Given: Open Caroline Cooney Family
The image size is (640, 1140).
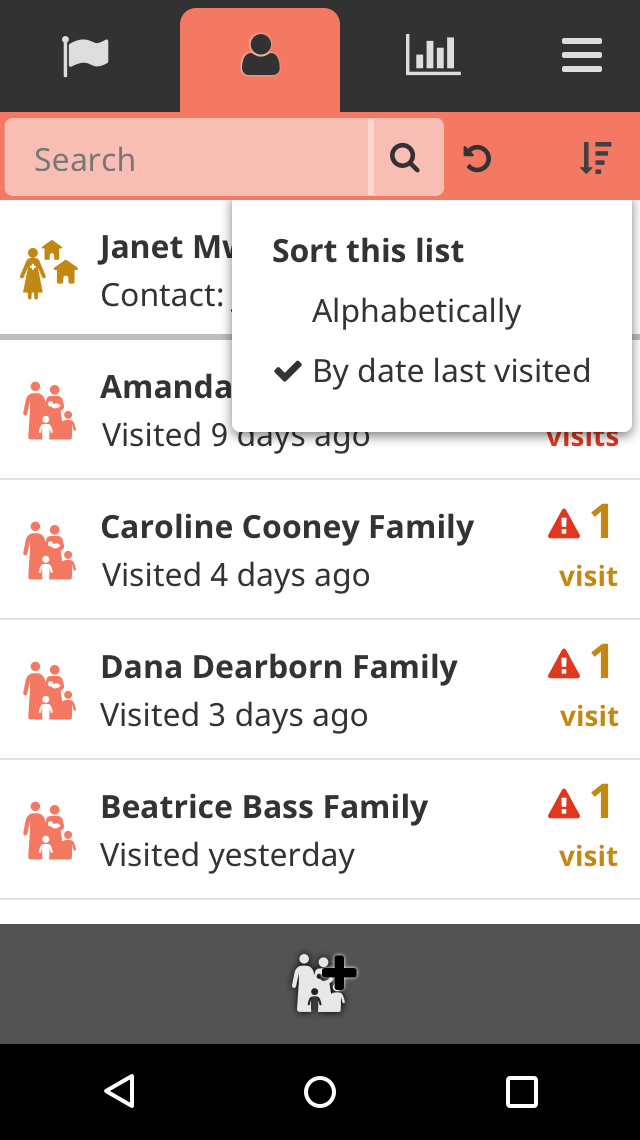Looking at the screenshot, I should (x=320, y=550).
